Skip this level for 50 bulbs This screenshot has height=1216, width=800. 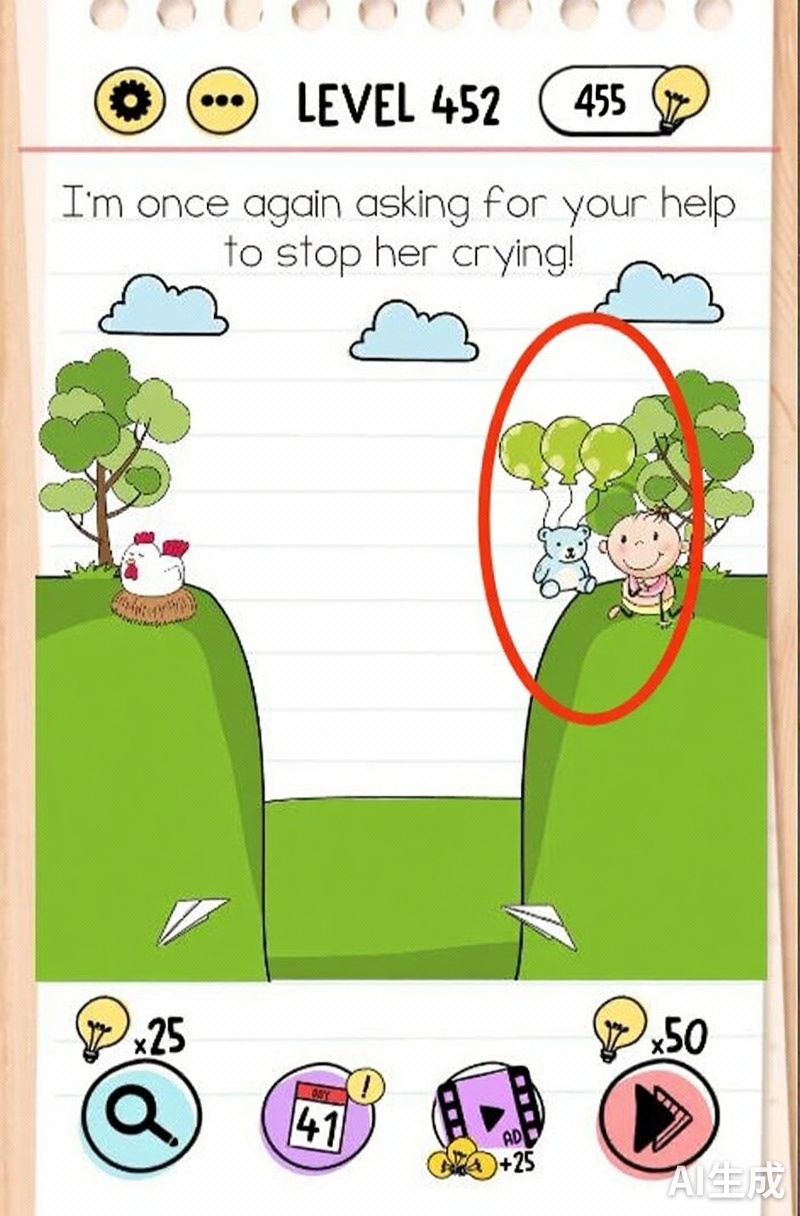click(x=658, y=1118)
